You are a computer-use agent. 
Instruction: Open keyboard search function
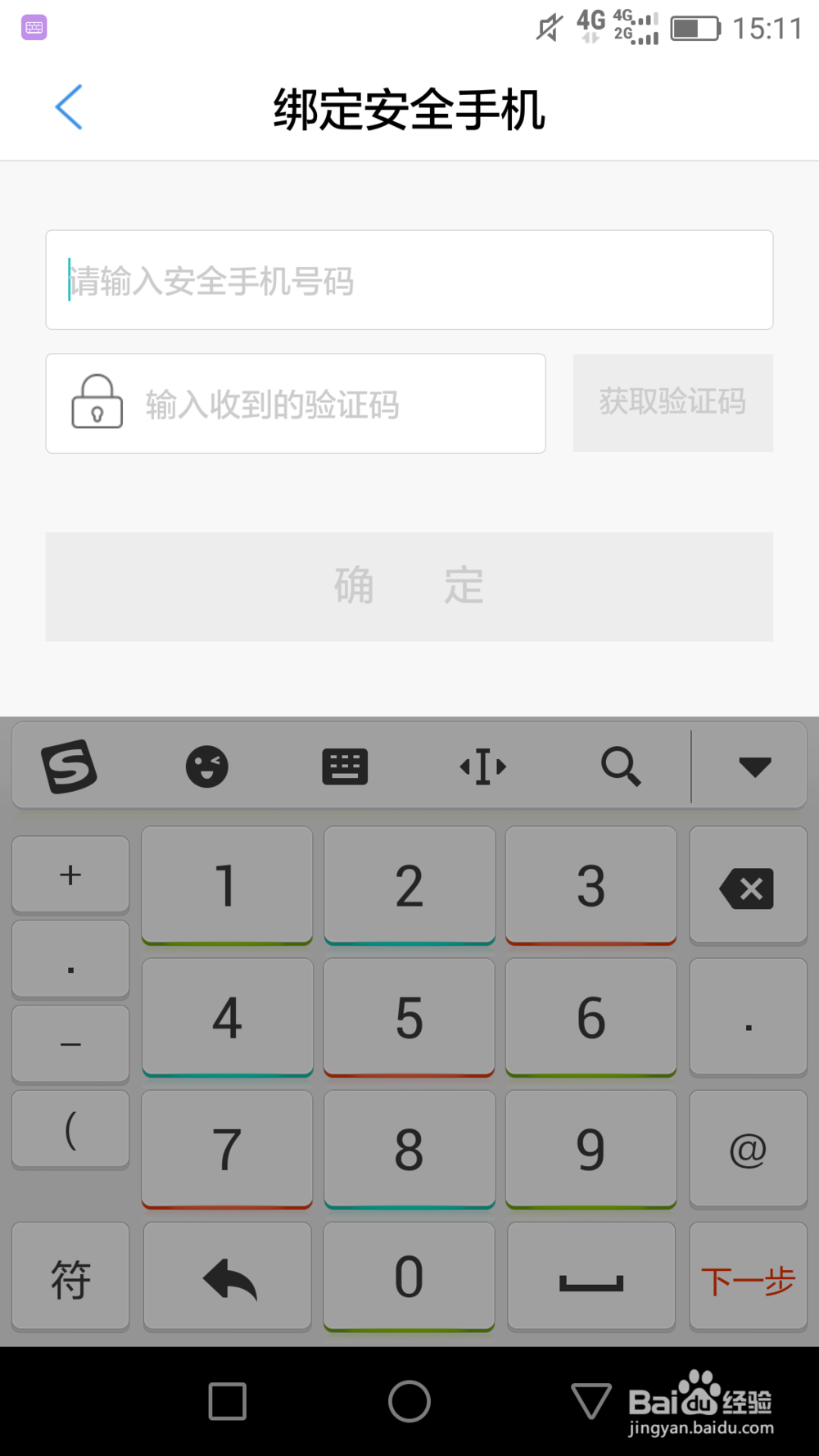pyautogui.click(x=620, y=766)
